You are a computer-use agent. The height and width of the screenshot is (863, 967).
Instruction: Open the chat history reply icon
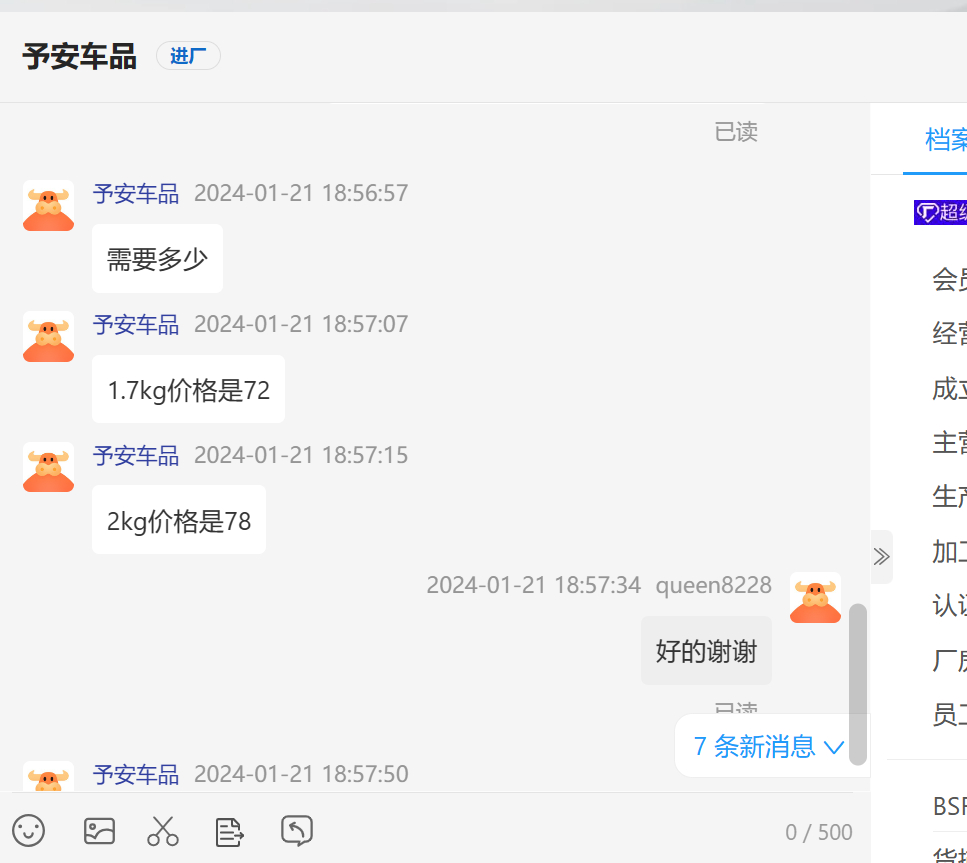click(x=297, y=830)
